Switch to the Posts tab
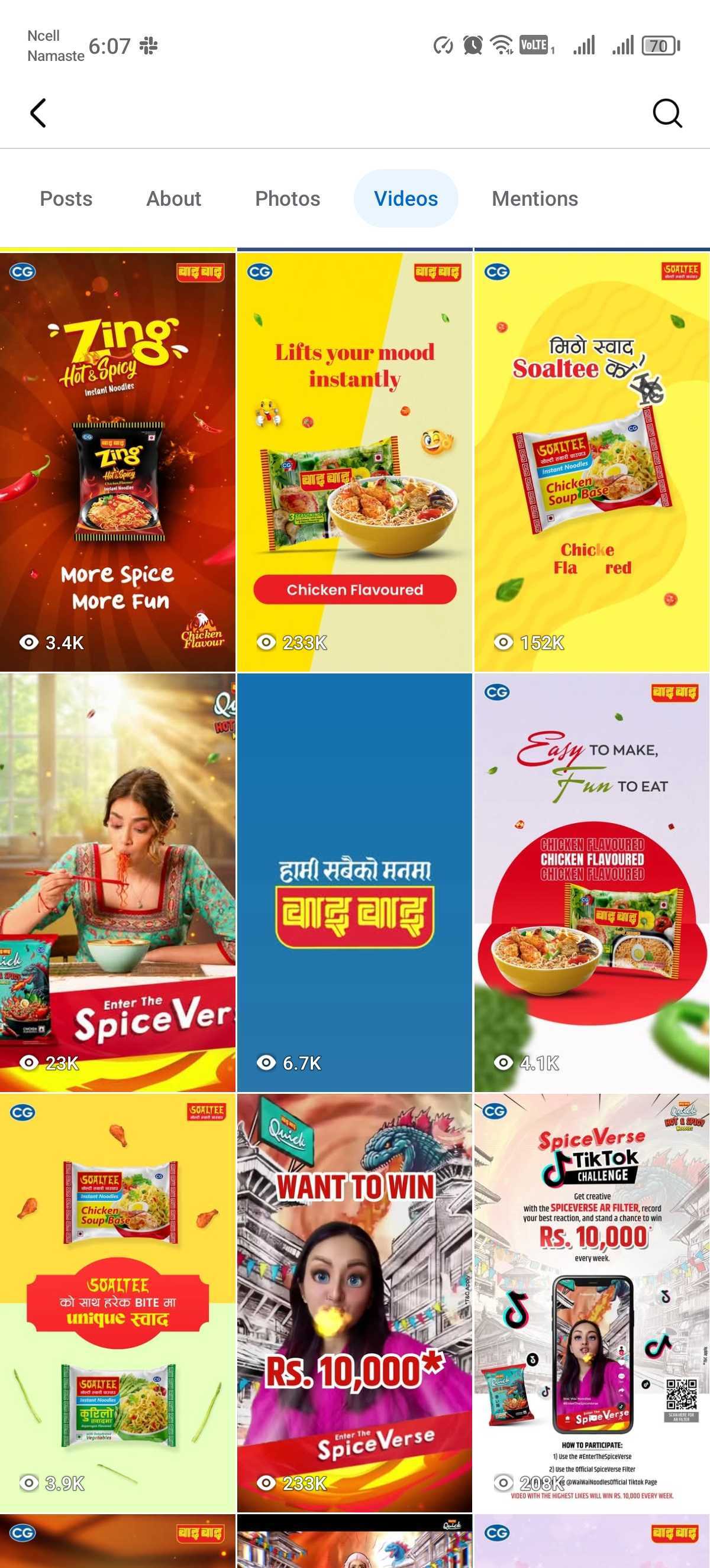710x1568 pixels. tap(66, 199)
